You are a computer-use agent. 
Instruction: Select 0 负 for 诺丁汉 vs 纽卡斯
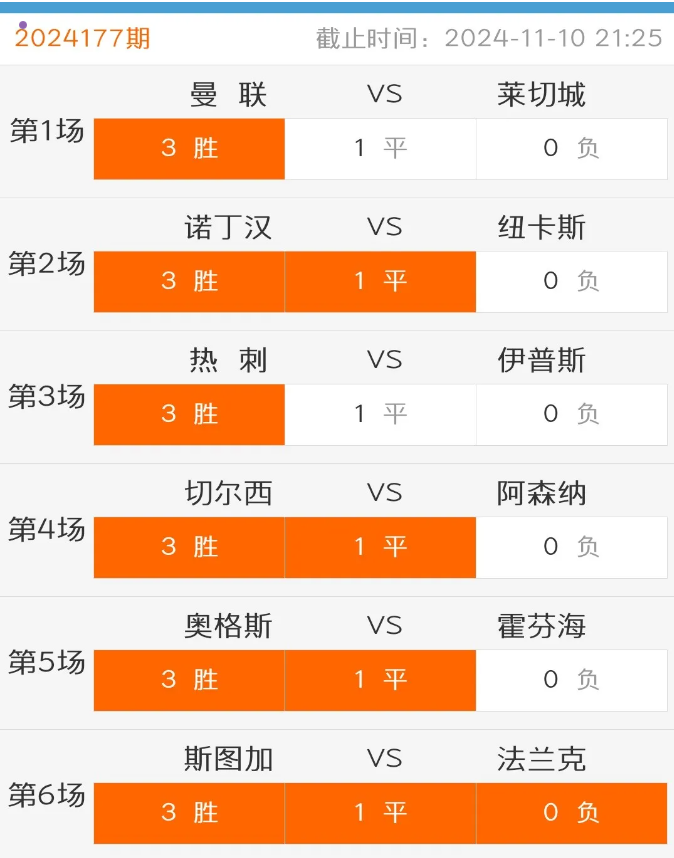[x=571, y=282]
